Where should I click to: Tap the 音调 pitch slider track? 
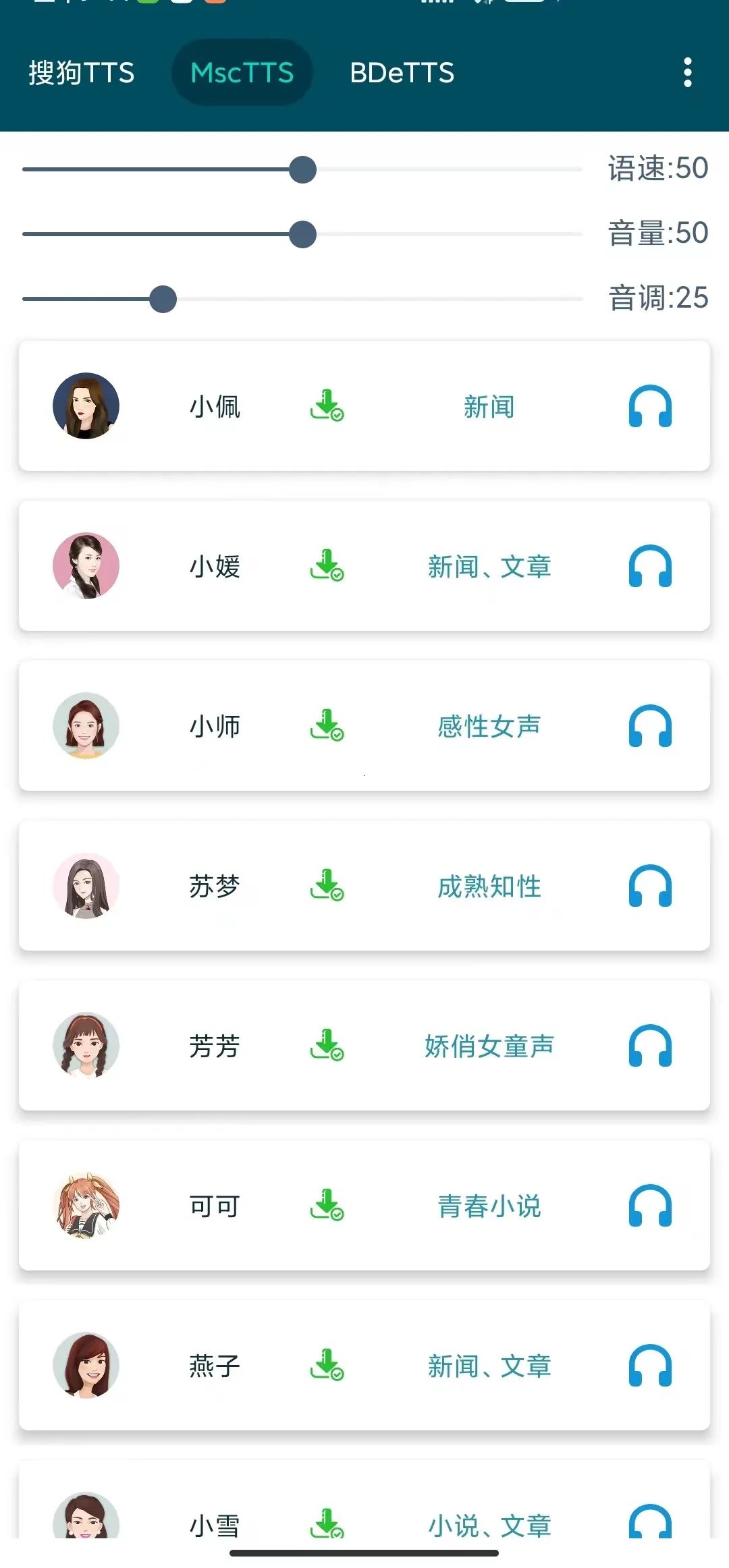pos(302,299)
